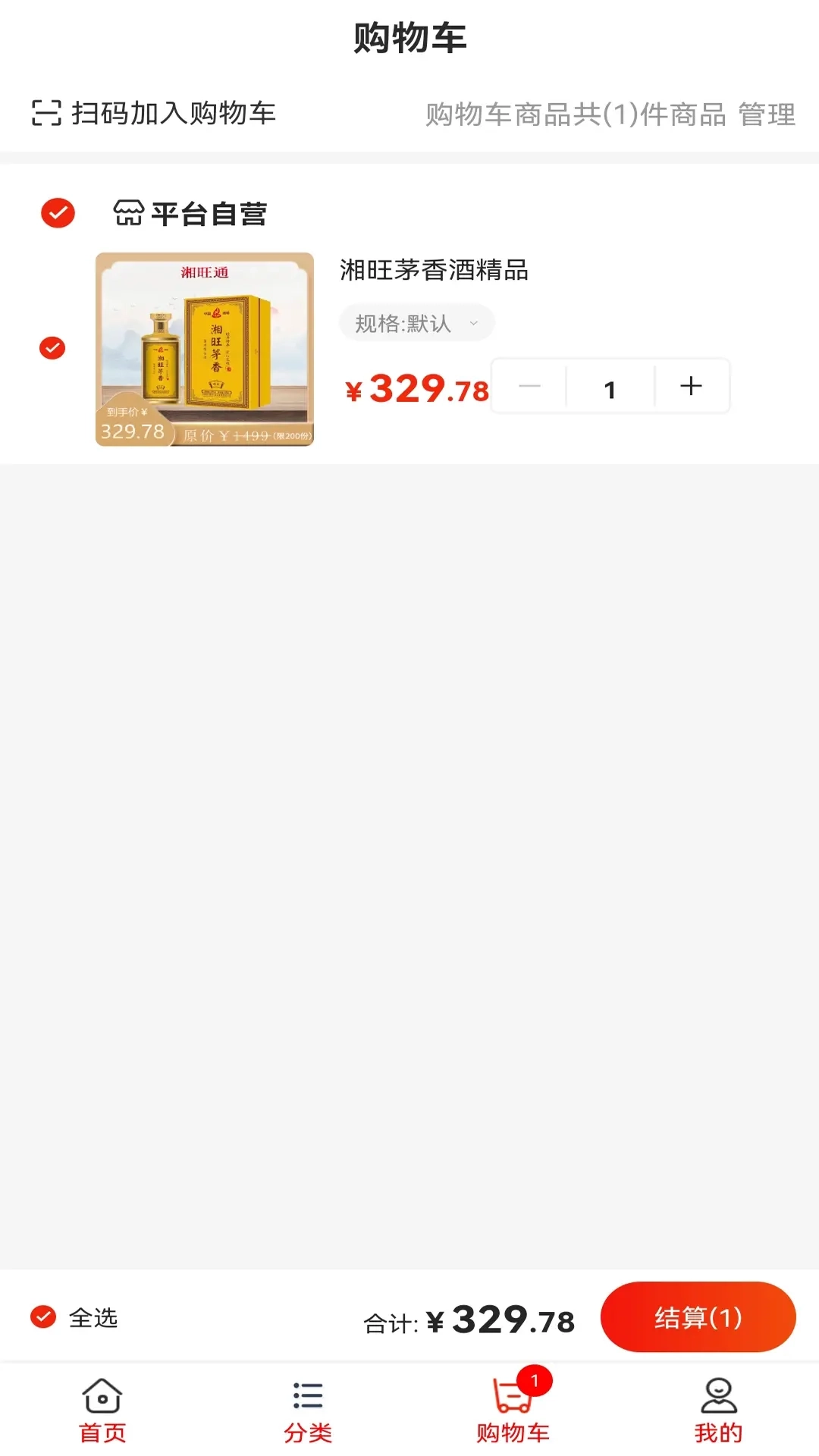819x1456 pixels.
Task: Deselect the 湘旺茅香酒精品 item checkbox
Action: tap(52, 348)
